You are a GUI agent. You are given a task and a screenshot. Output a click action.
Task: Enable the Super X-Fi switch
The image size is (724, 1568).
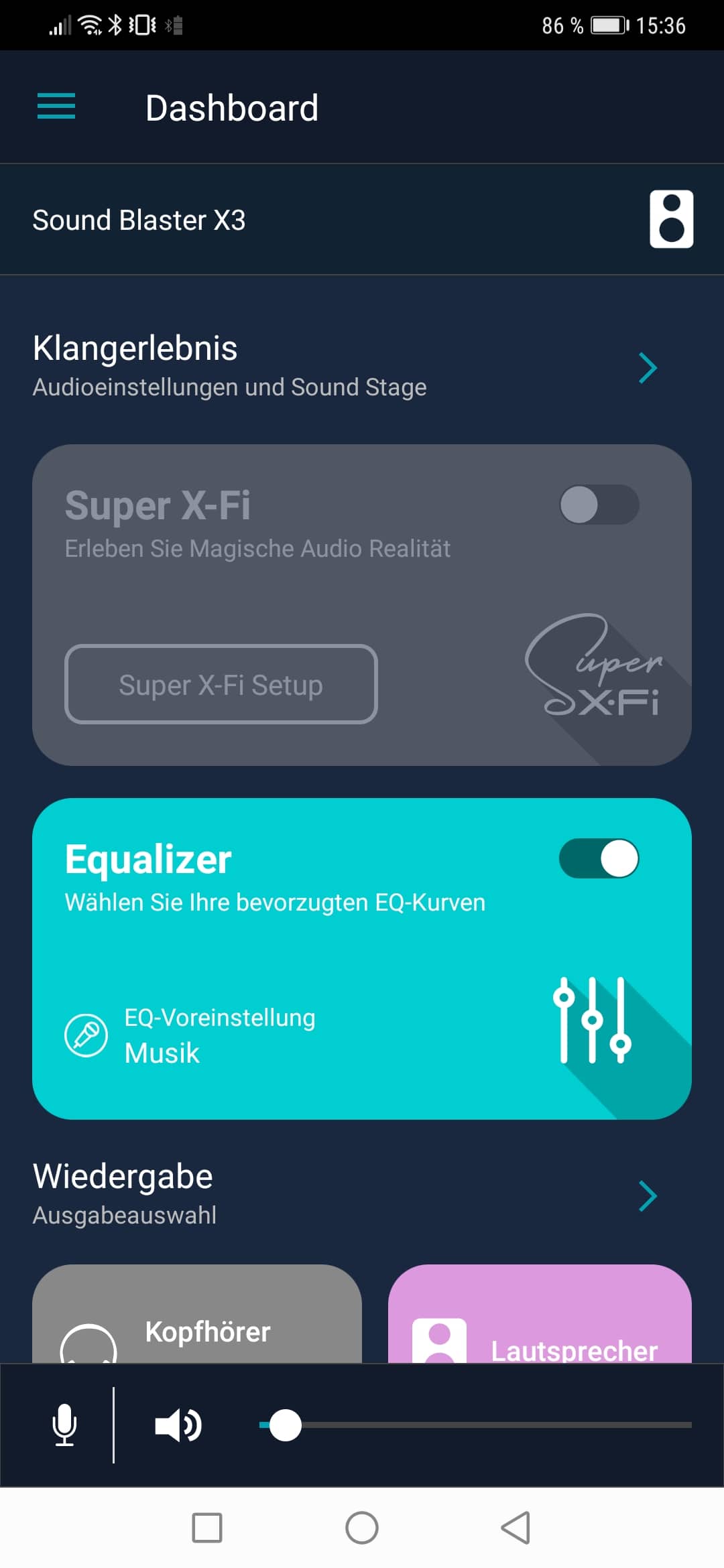tap(599, 505)
